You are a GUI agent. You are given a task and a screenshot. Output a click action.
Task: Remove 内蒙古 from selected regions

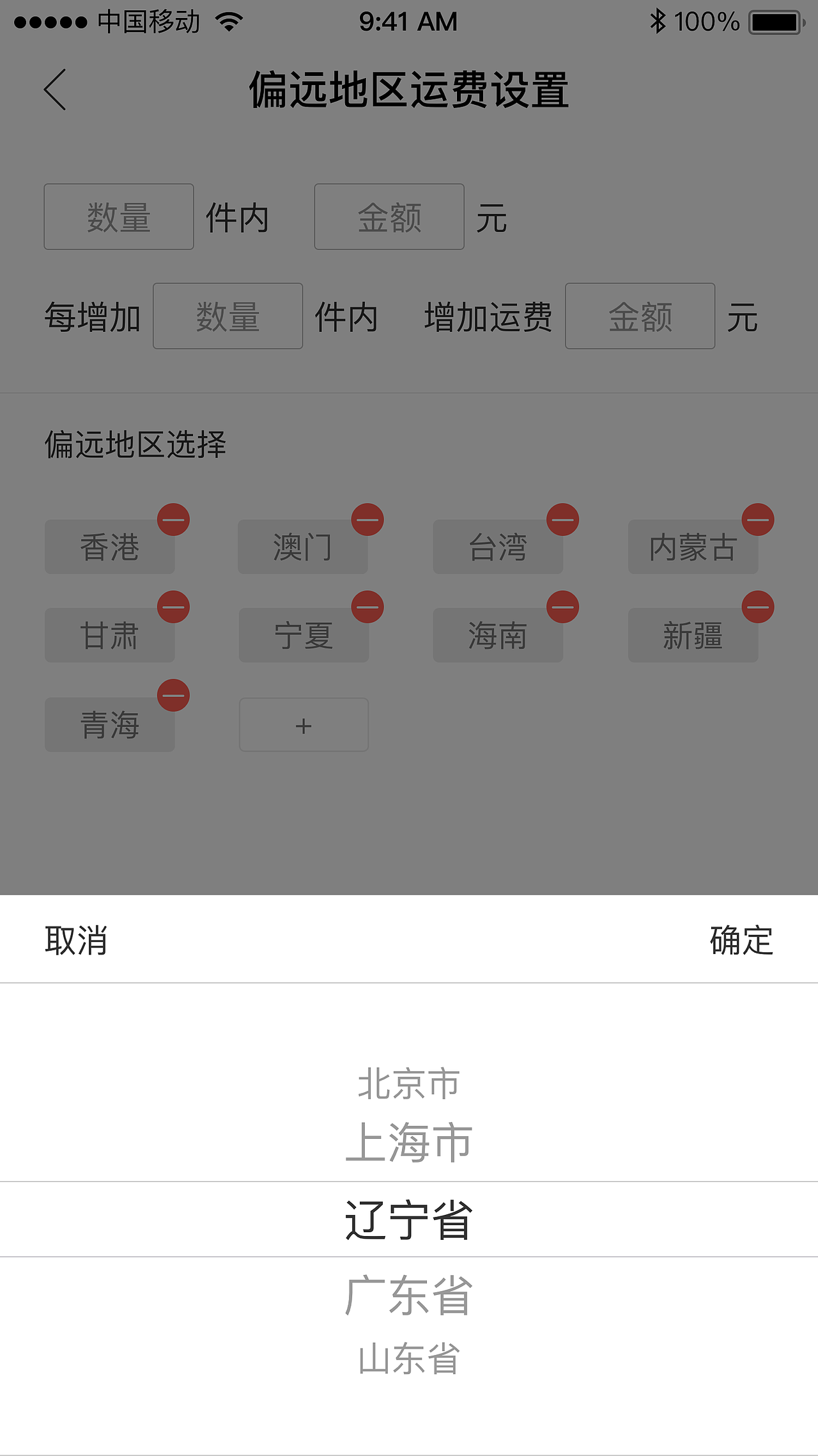tap(757, 521)
